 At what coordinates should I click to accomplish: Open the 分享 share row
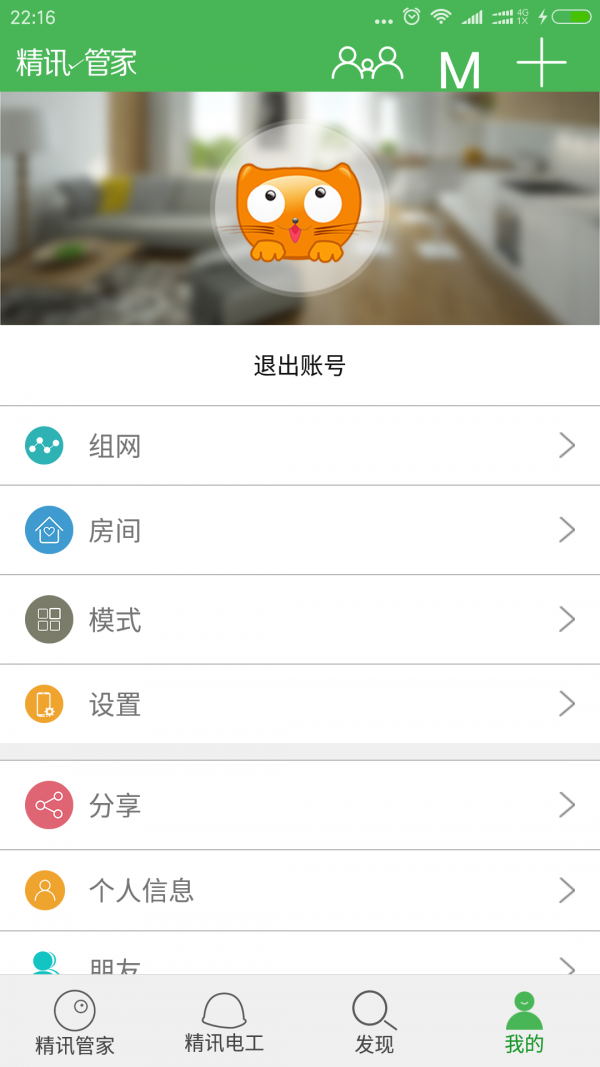300,805
